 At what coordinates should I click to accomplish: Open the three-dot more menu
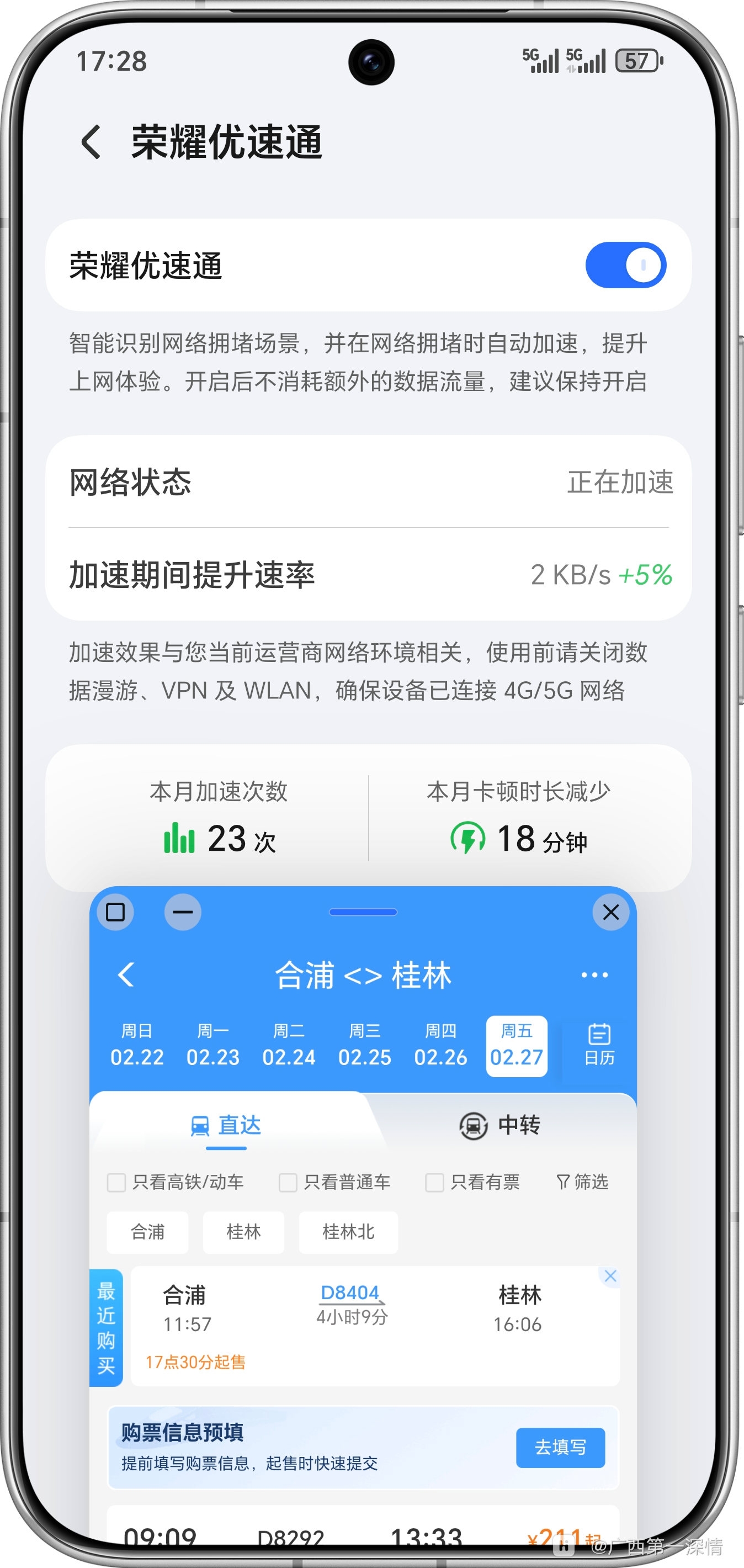pyautogui.click(x=594, y=974)
